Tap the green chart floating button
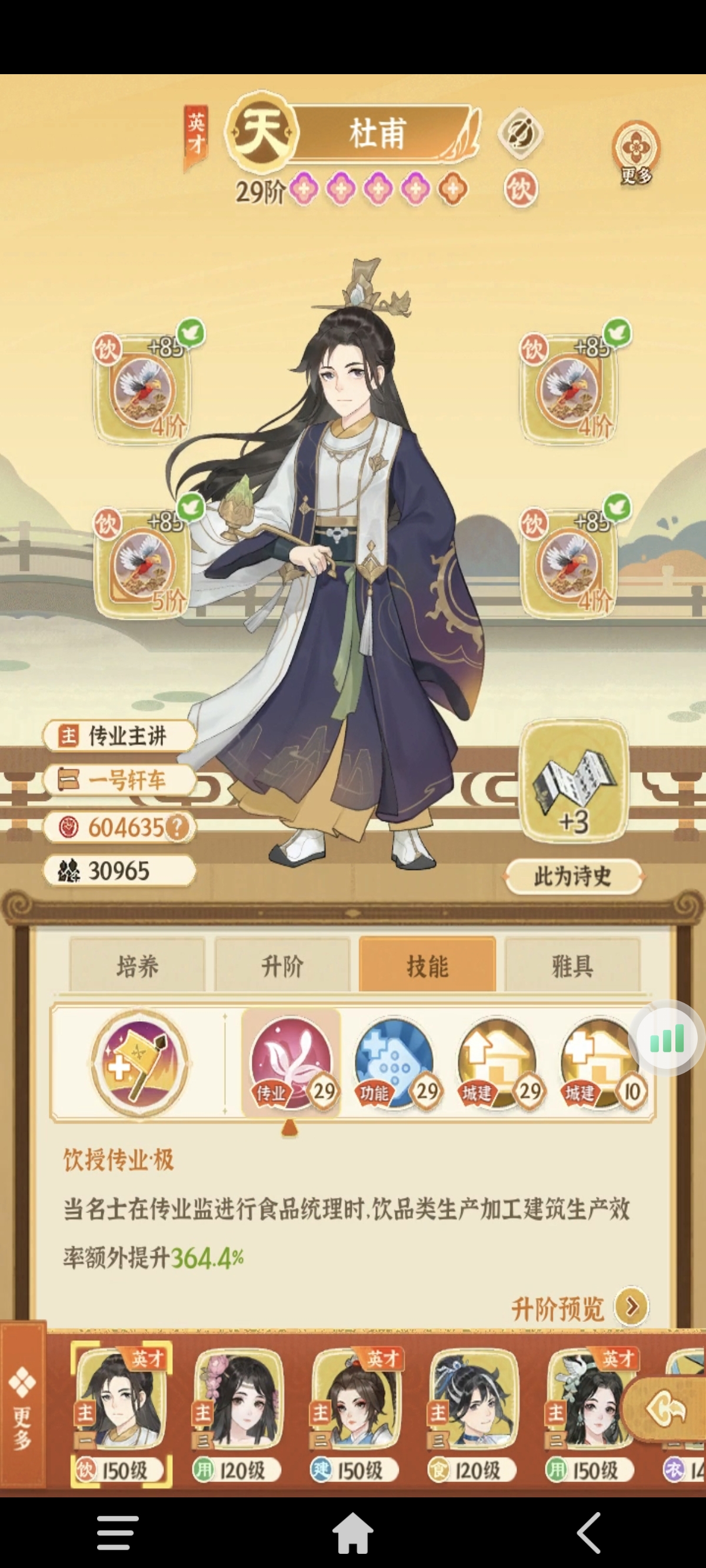The height and width of the screenshot is (1568, 706). coord(667,1038)
